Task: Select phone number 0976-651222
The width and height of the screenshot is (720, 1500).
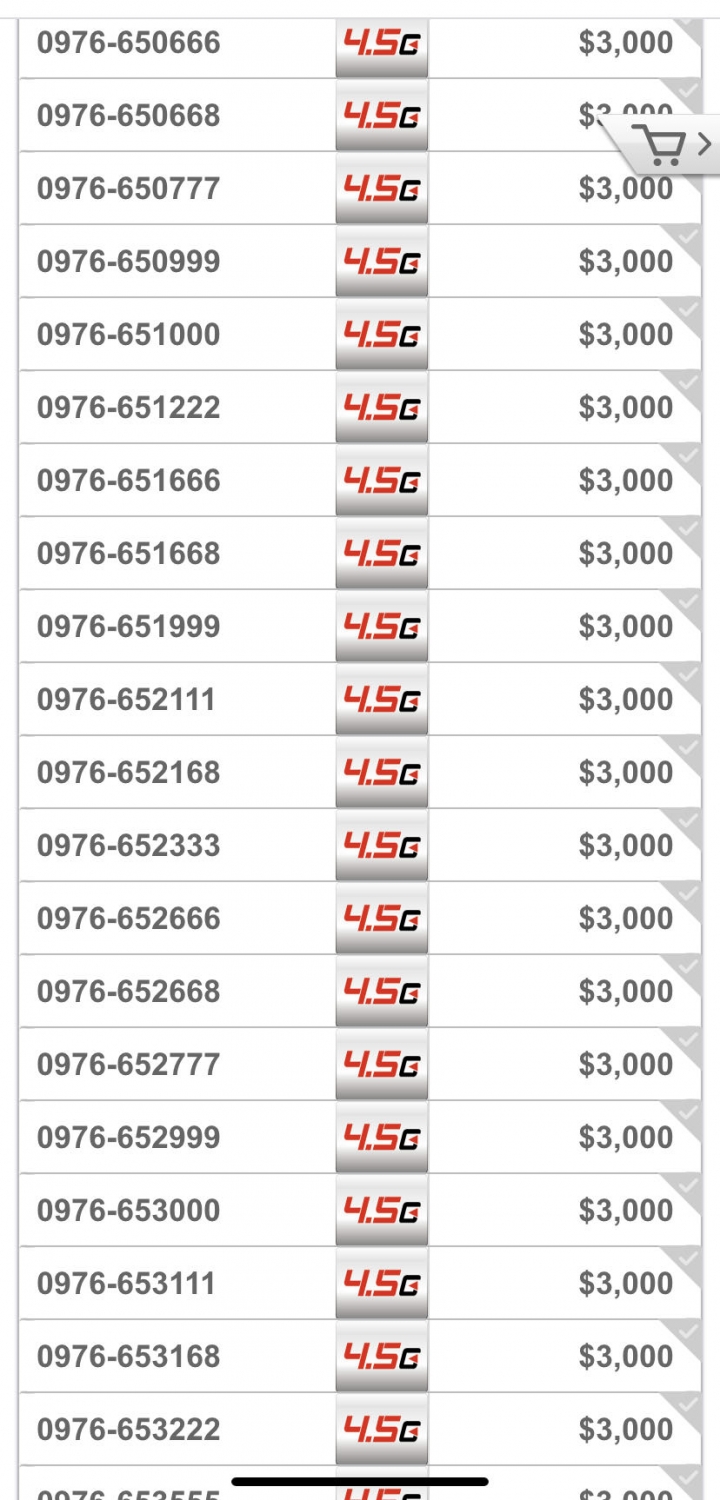Action: pos(360,407)
